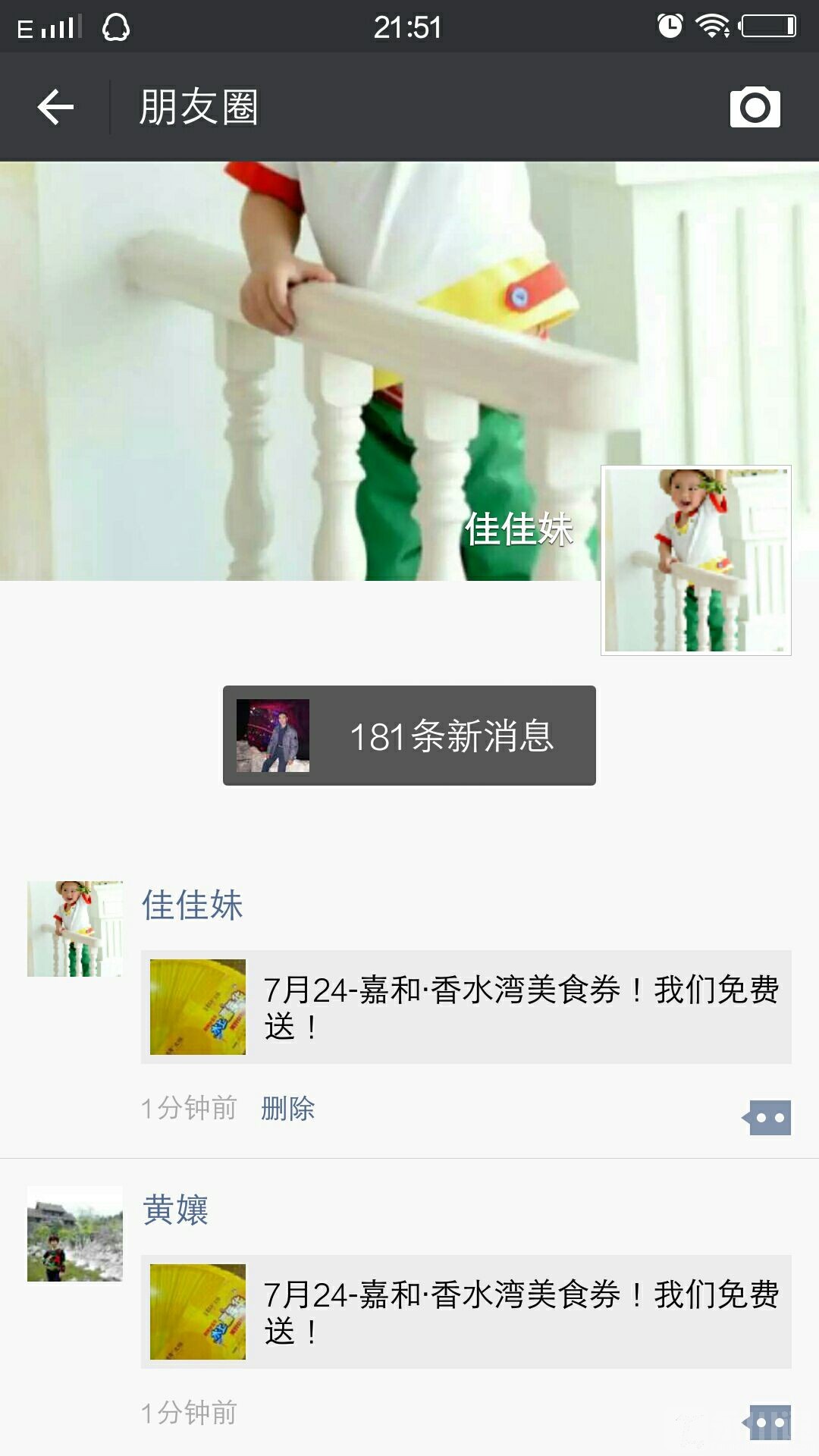
Task: Open 佳佳妹's name link in the feed
Action: (193, 905)
